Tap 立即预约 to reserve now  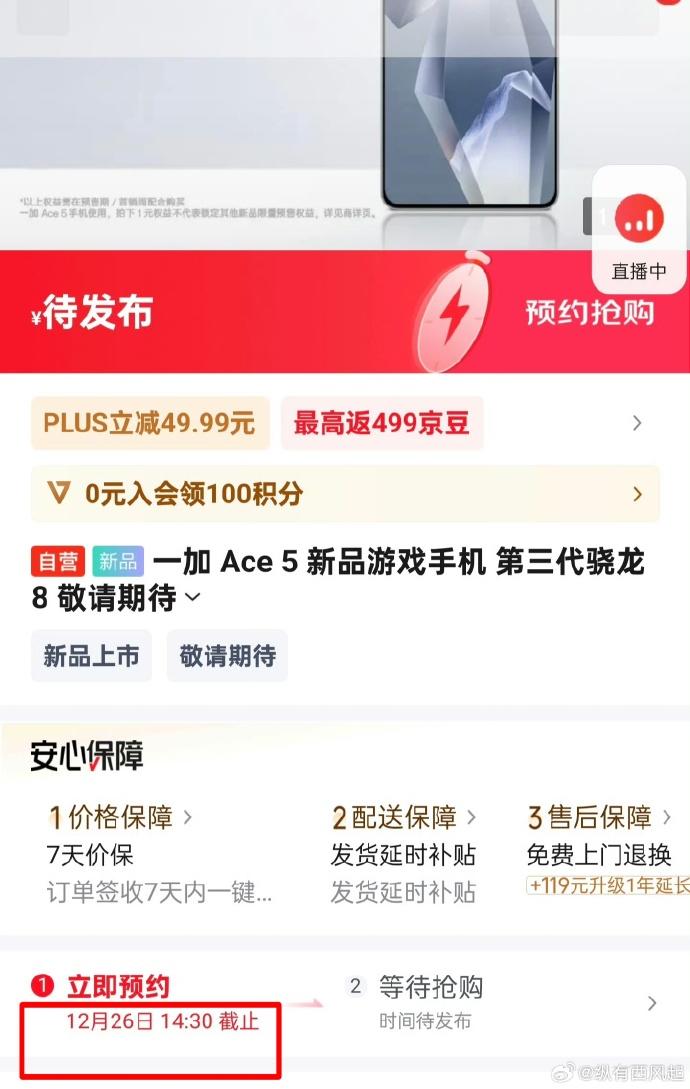pyautogui.click(x=118, y=987)
